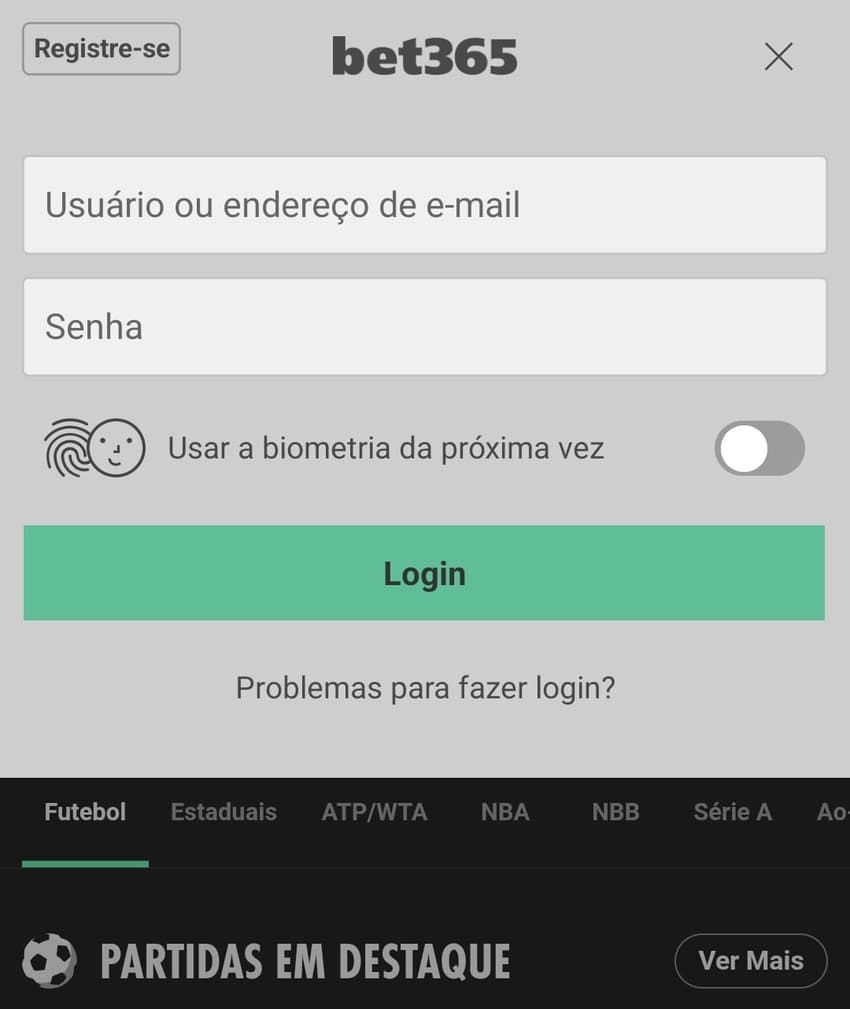Click the Senha password field
The width and height of the screenshot is (850, 1009).
[x=424, y=326]
